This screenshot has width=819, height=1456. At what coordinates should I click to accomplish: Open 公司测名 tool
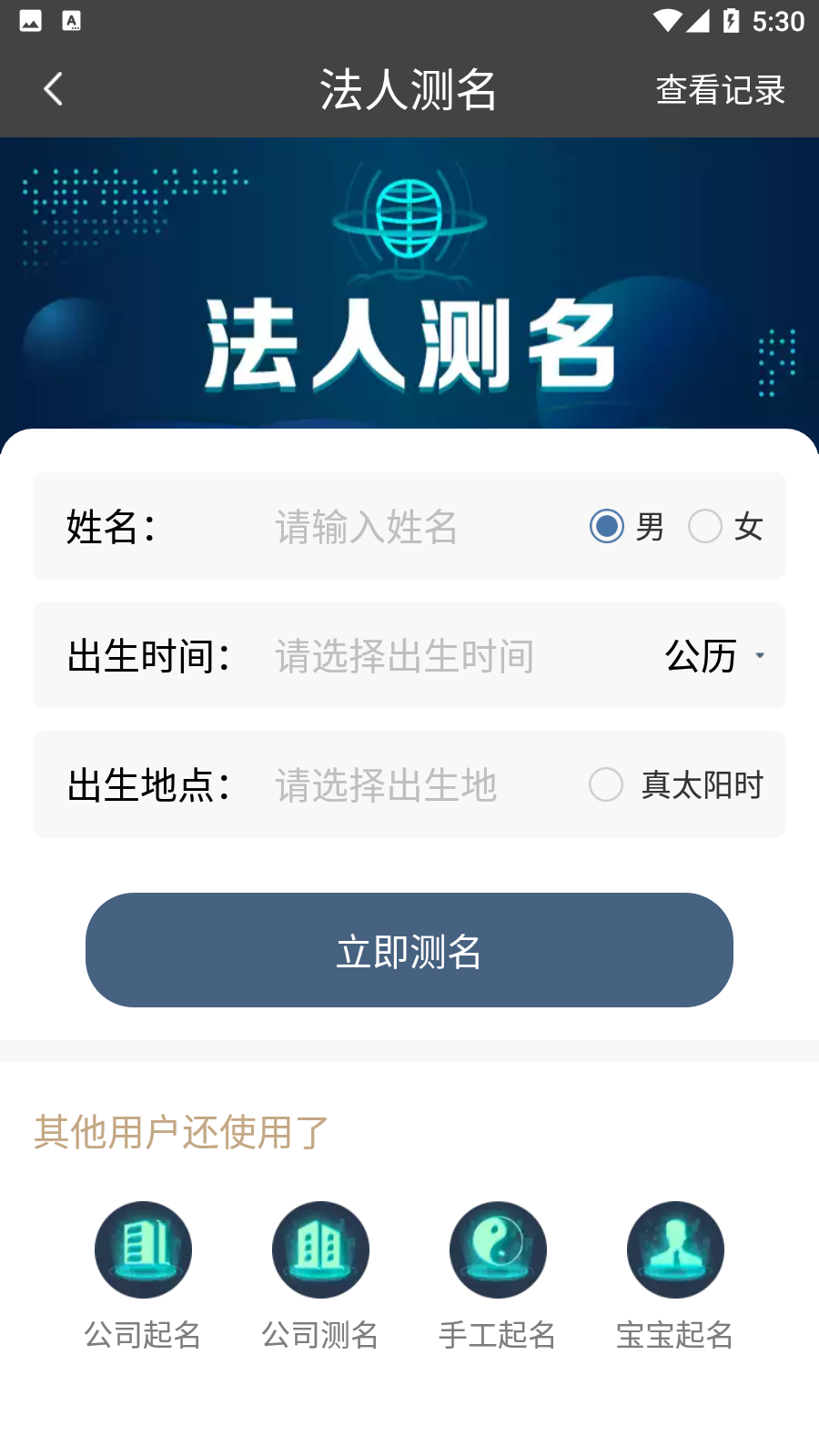(320, 1250)
